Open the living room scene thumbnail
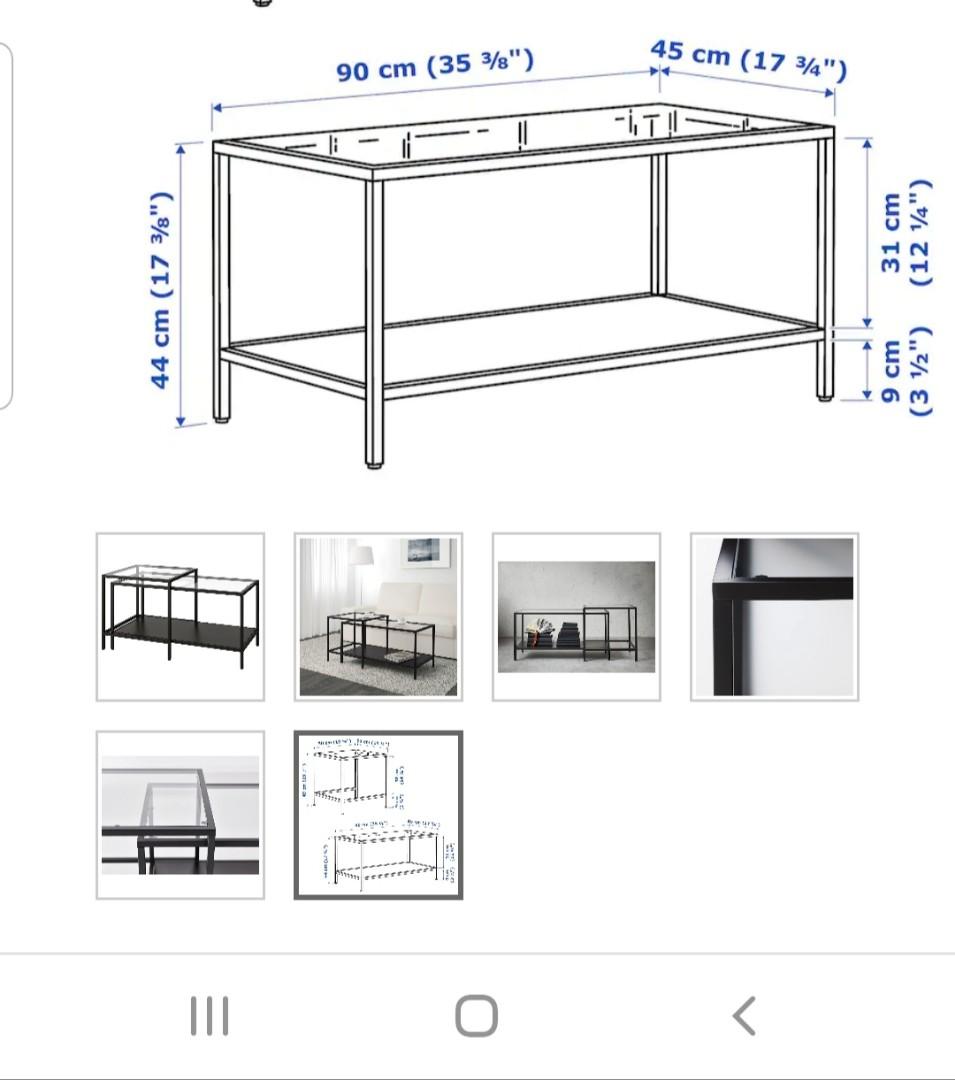Screen dimensions: 955x1080 378,614
